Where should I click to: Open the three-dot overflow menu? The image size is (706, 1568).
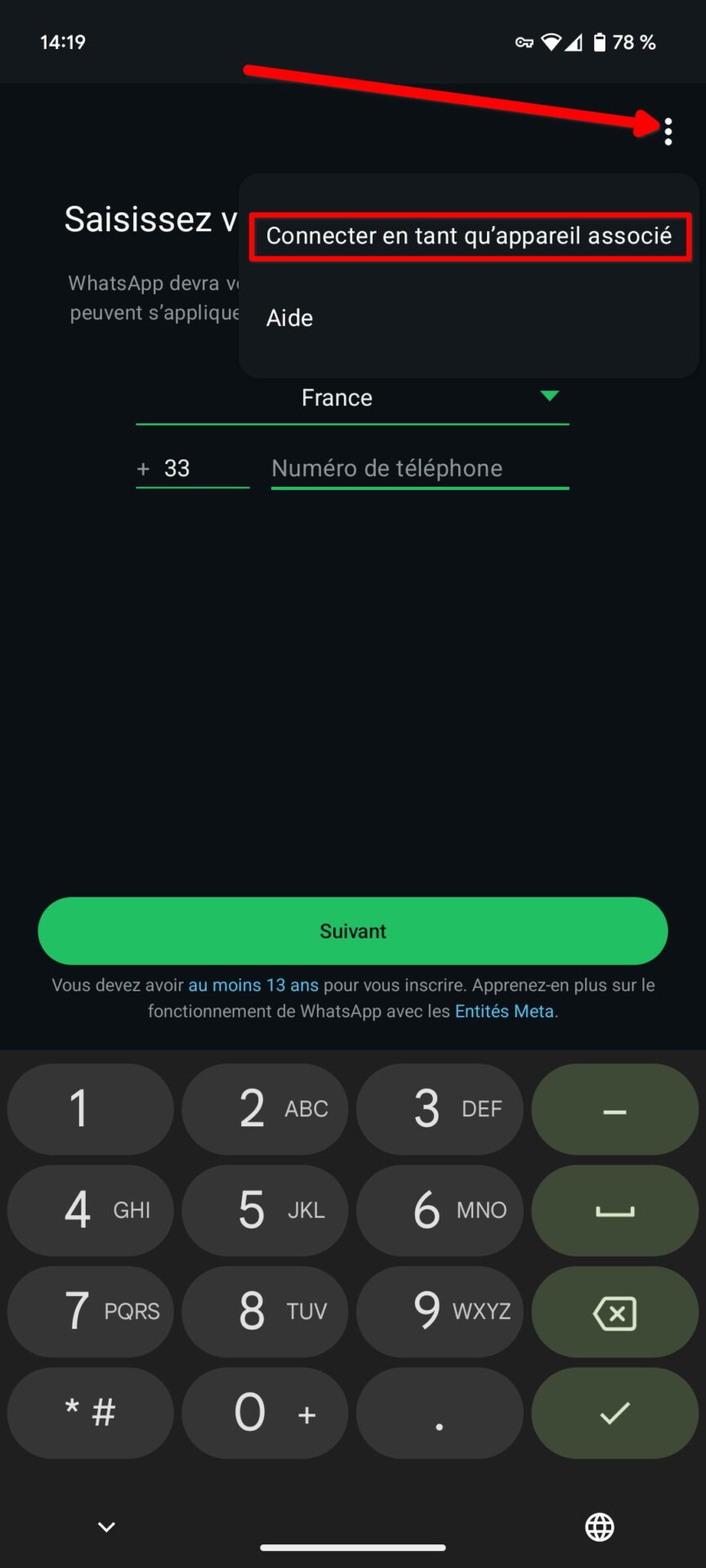pyautogui.click(x=668, y=131)
